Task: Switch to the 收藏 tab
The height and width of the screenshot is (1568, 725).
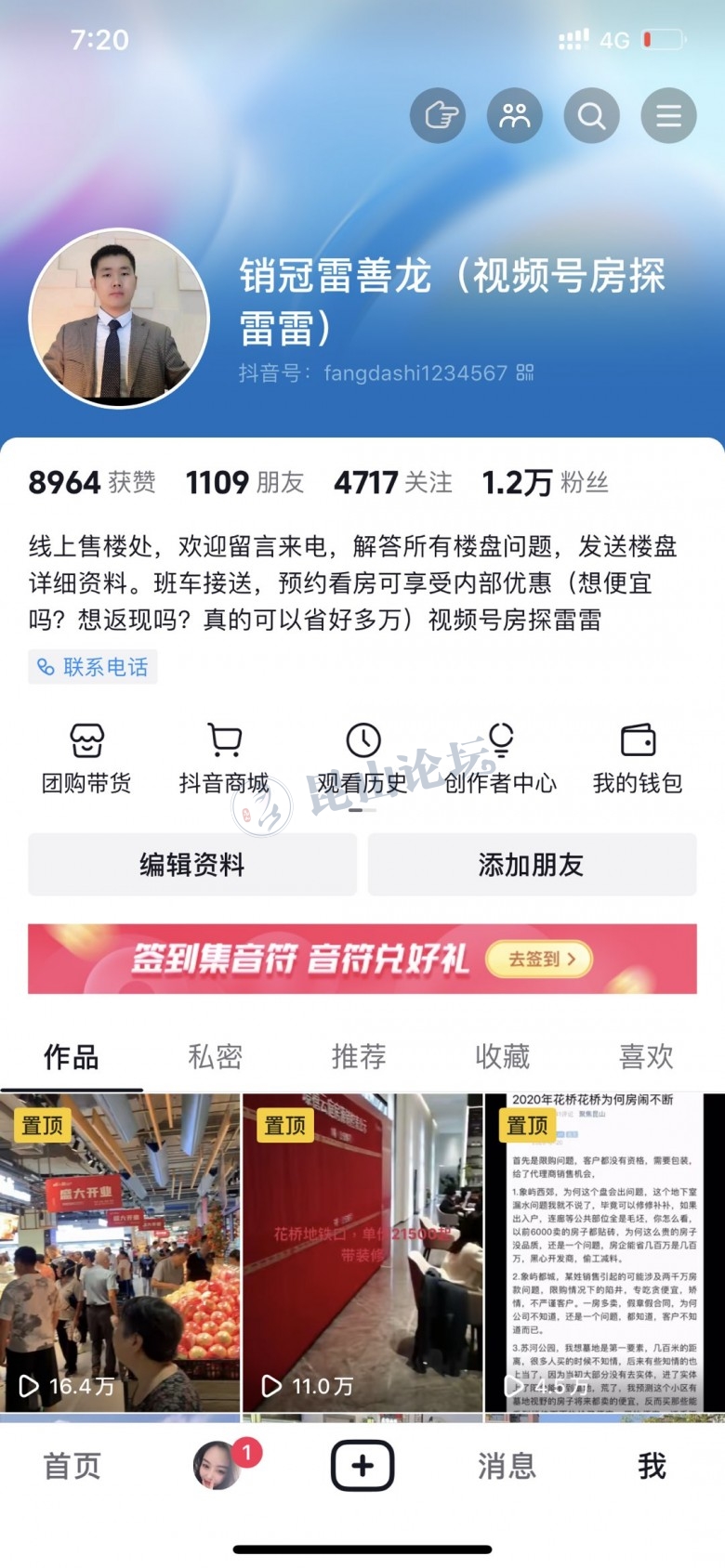Action: click(503, 1057)
